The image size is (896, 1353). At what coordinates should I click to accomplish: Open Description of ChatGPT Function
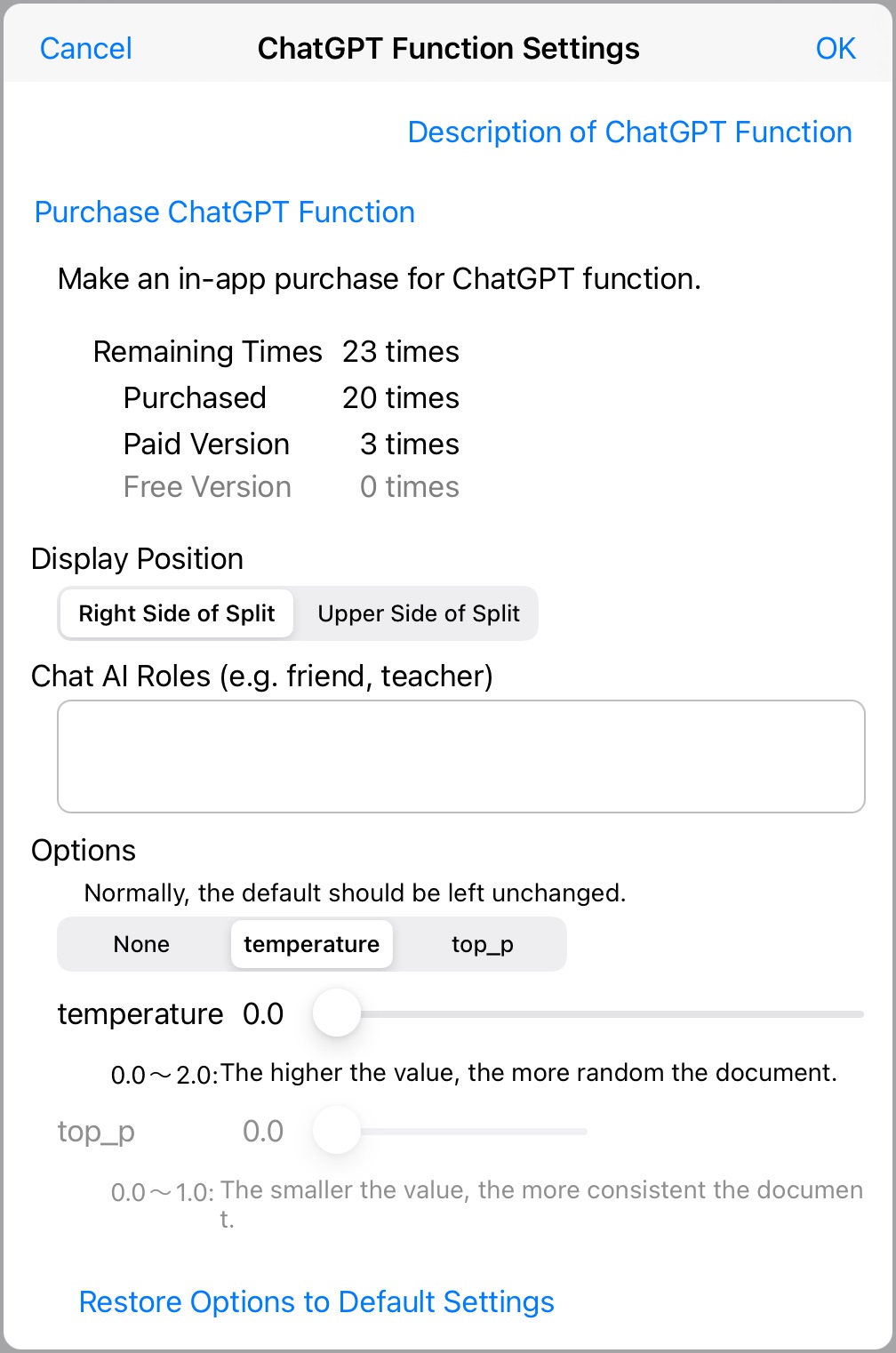629,132
